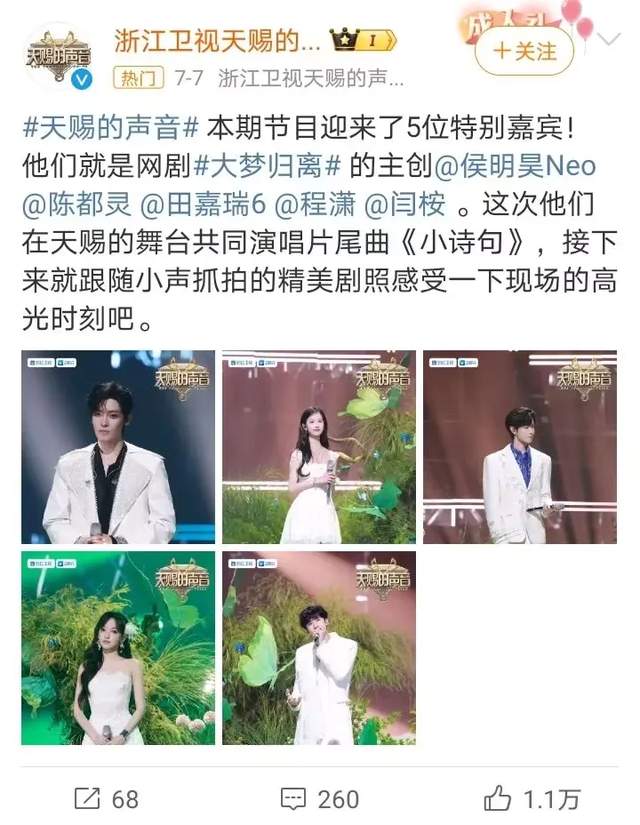View second photo of woman in white dress

tap(319, 447)
